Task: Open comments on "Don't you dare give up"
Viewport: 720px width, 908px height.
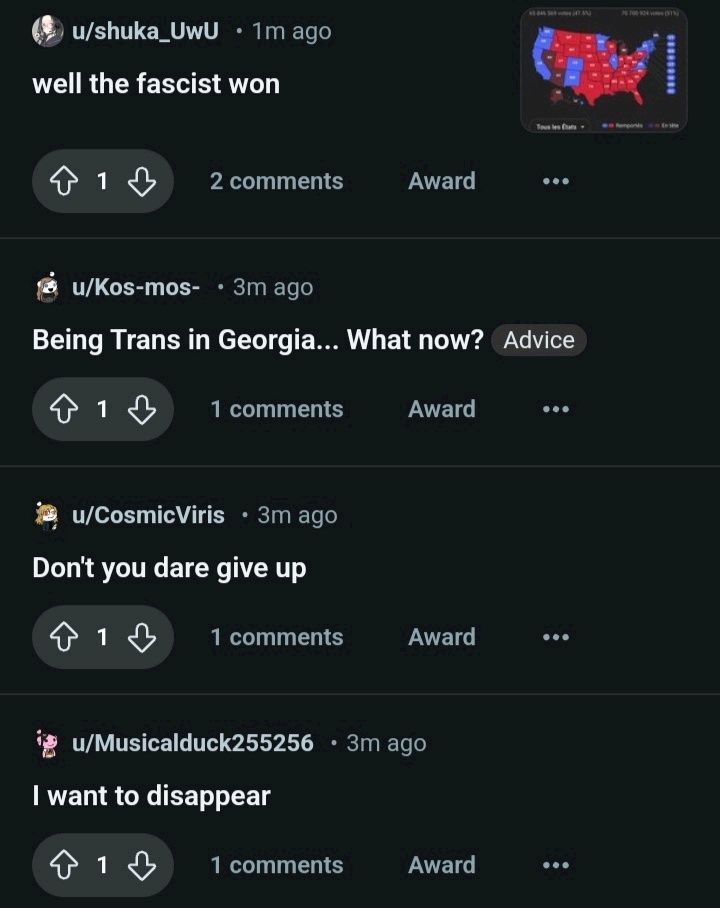Action: pos(276,637)
